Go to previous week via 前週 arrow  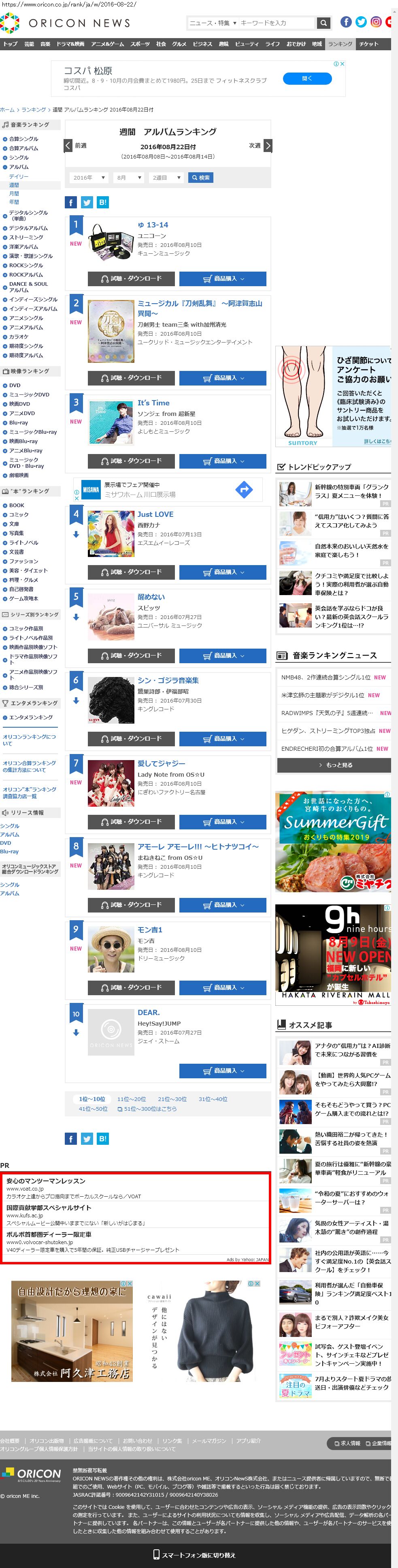(x=69, y=146)
